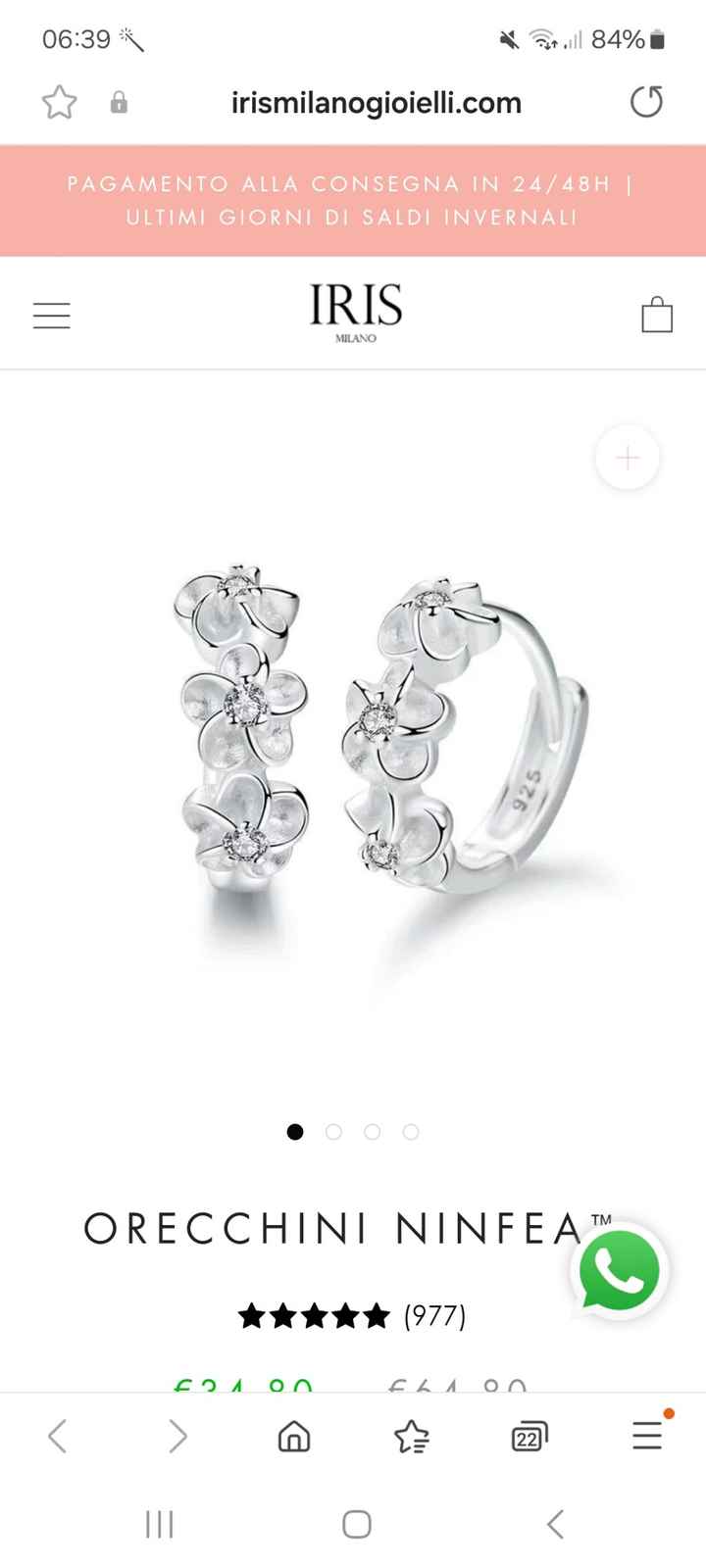
Task: Select the second image dot indicator
Action: [333, 1132]
